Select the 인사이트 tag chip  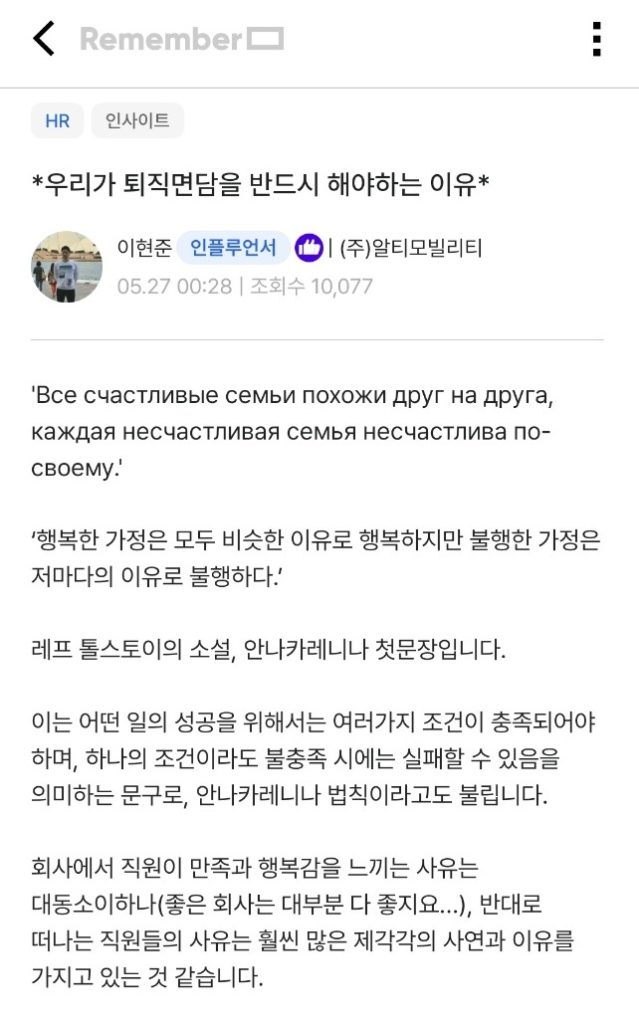(x=137, y=122)
